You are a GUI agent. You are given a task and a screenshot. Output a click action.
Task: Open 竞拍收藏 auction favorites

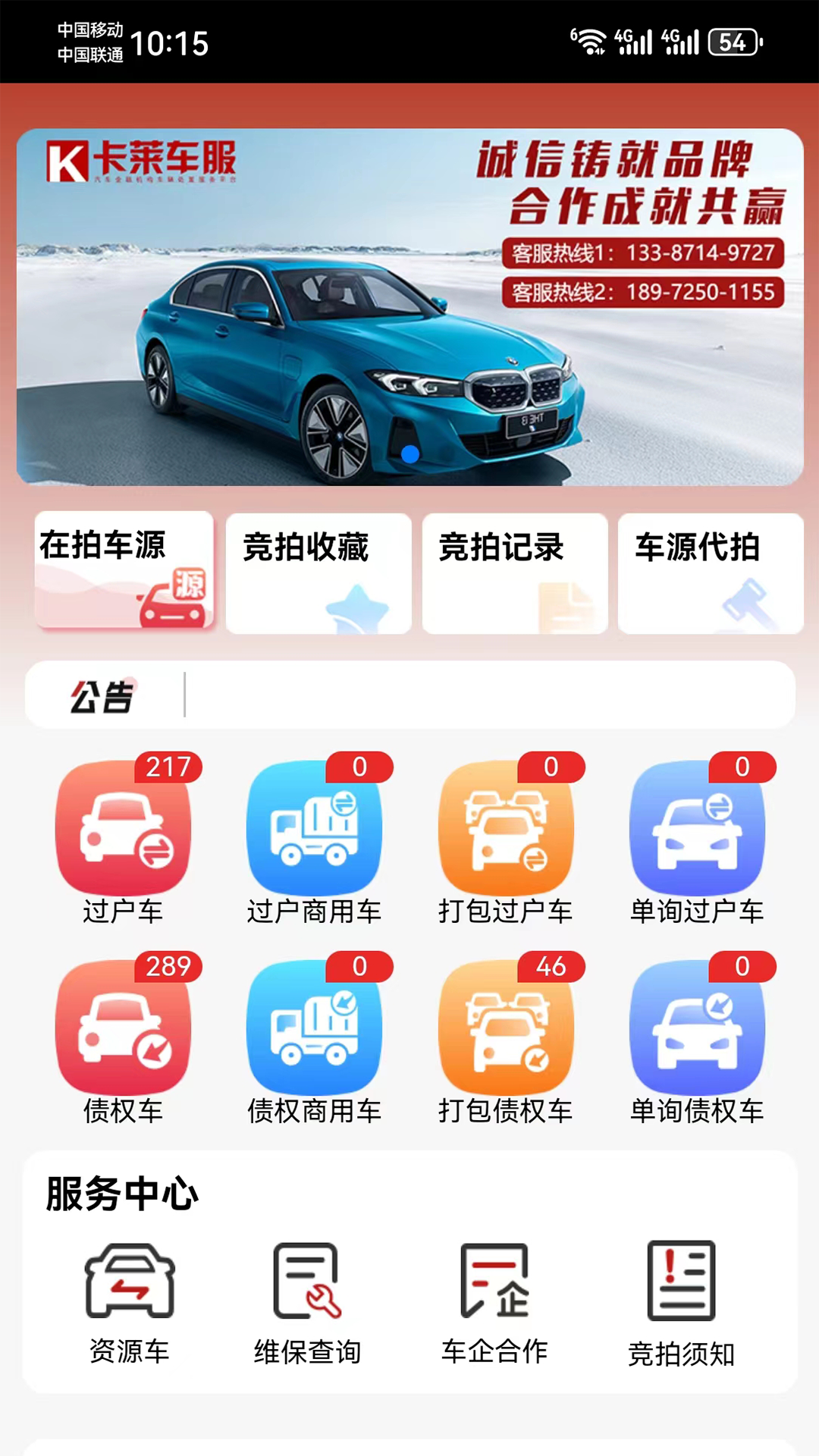(319, 574)
